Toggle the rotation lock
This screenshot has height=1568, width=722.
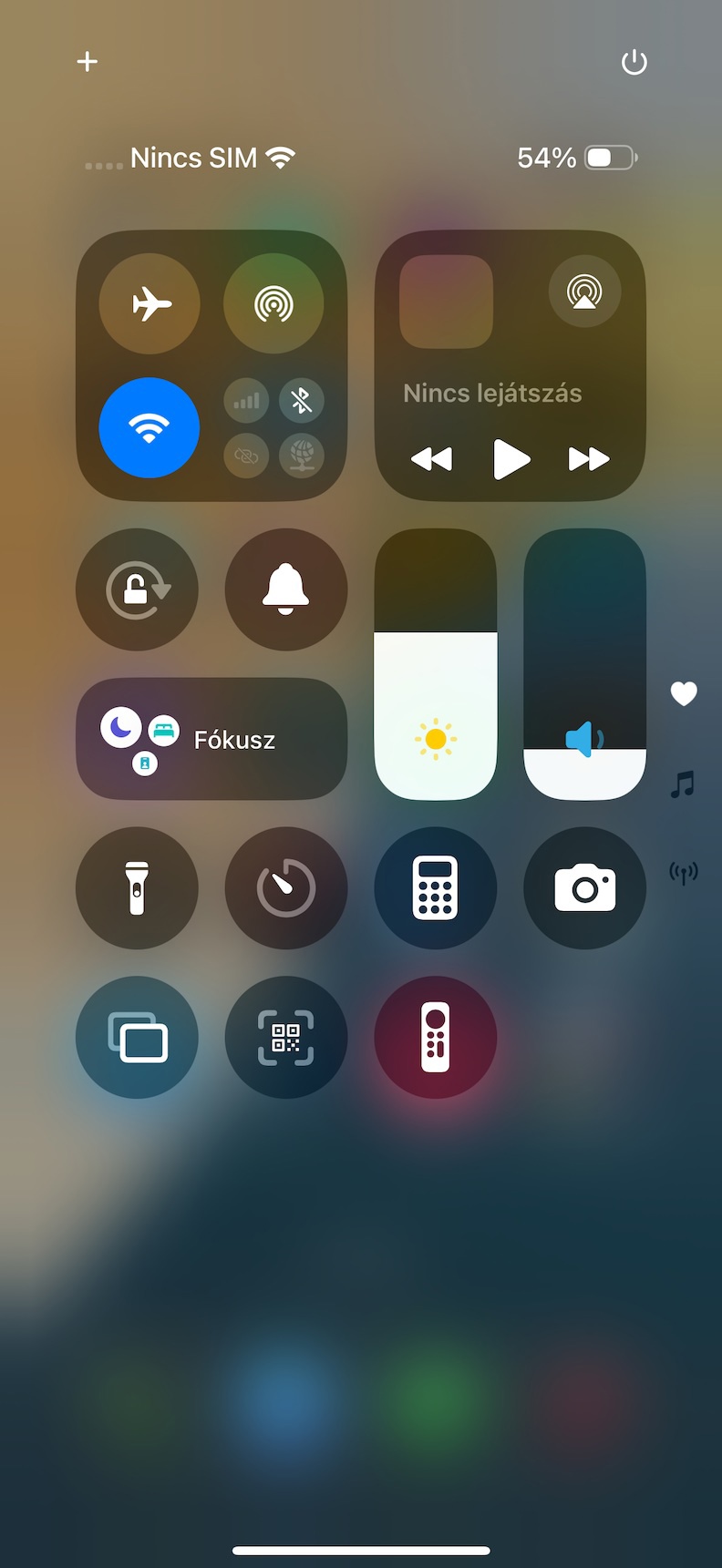(x=137, y=589)
